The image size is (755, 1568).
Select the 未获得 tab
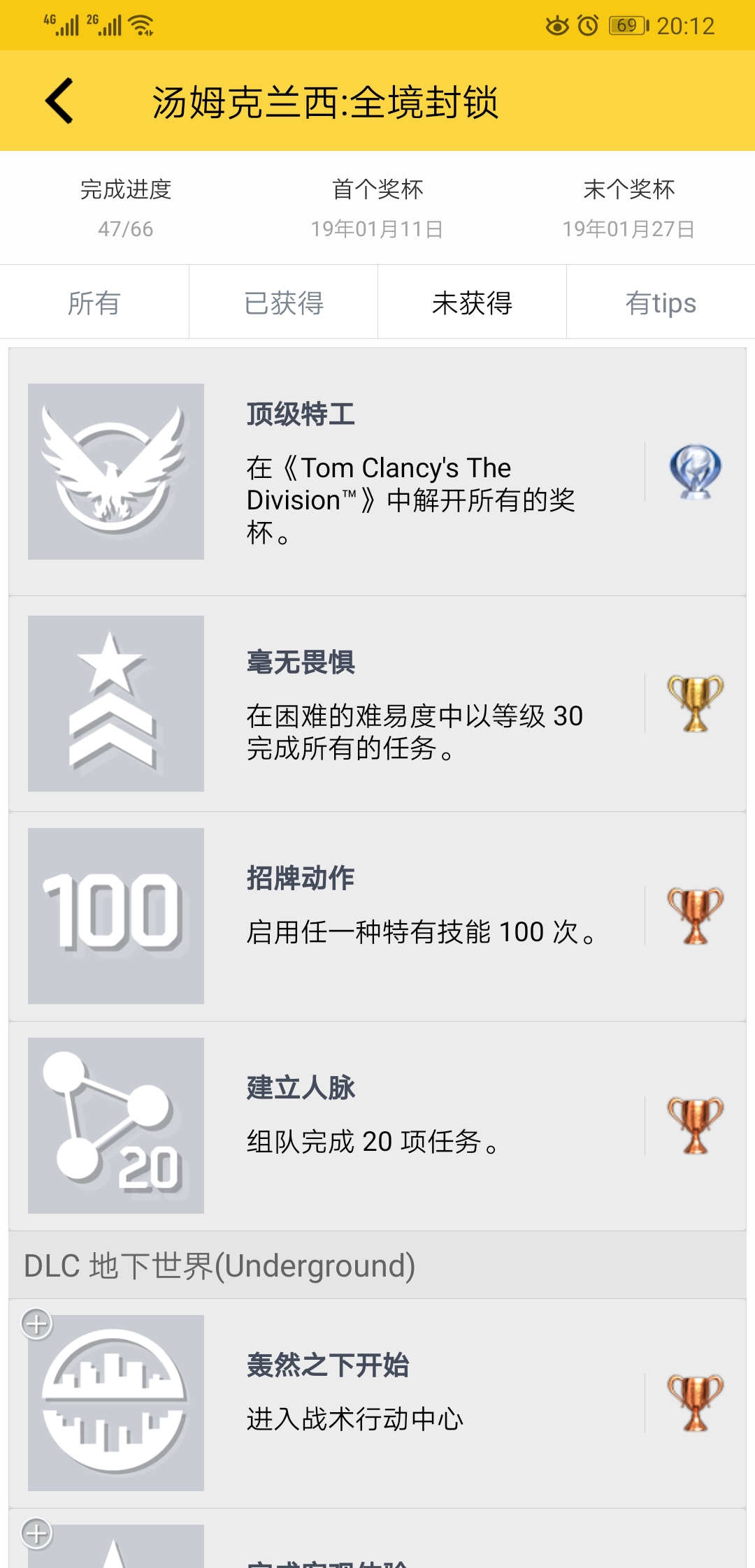click(472, 303)
